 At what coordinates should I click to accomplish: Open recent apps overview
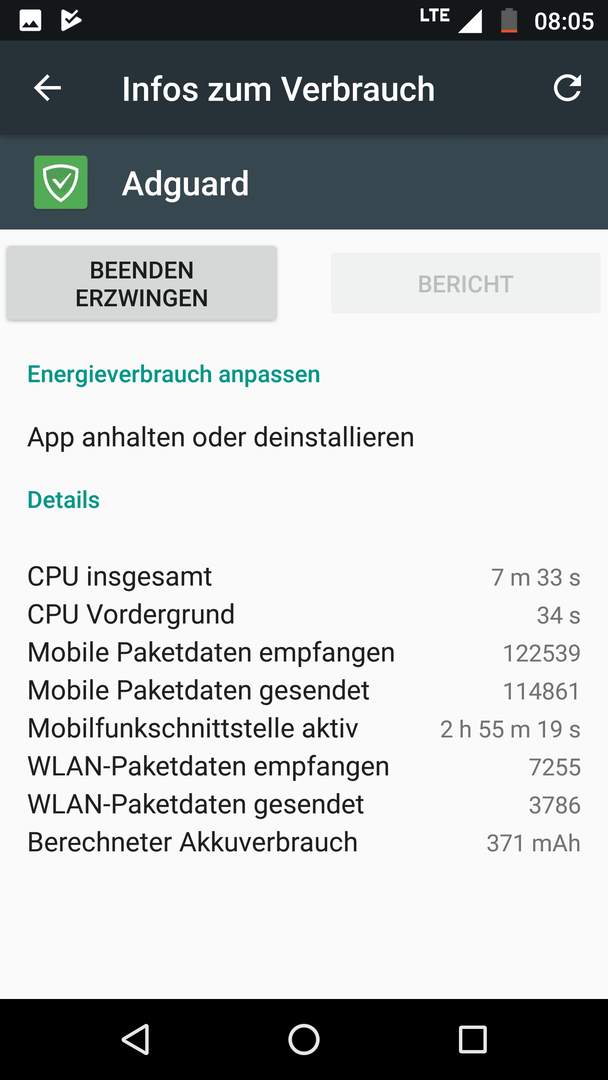472,1039
